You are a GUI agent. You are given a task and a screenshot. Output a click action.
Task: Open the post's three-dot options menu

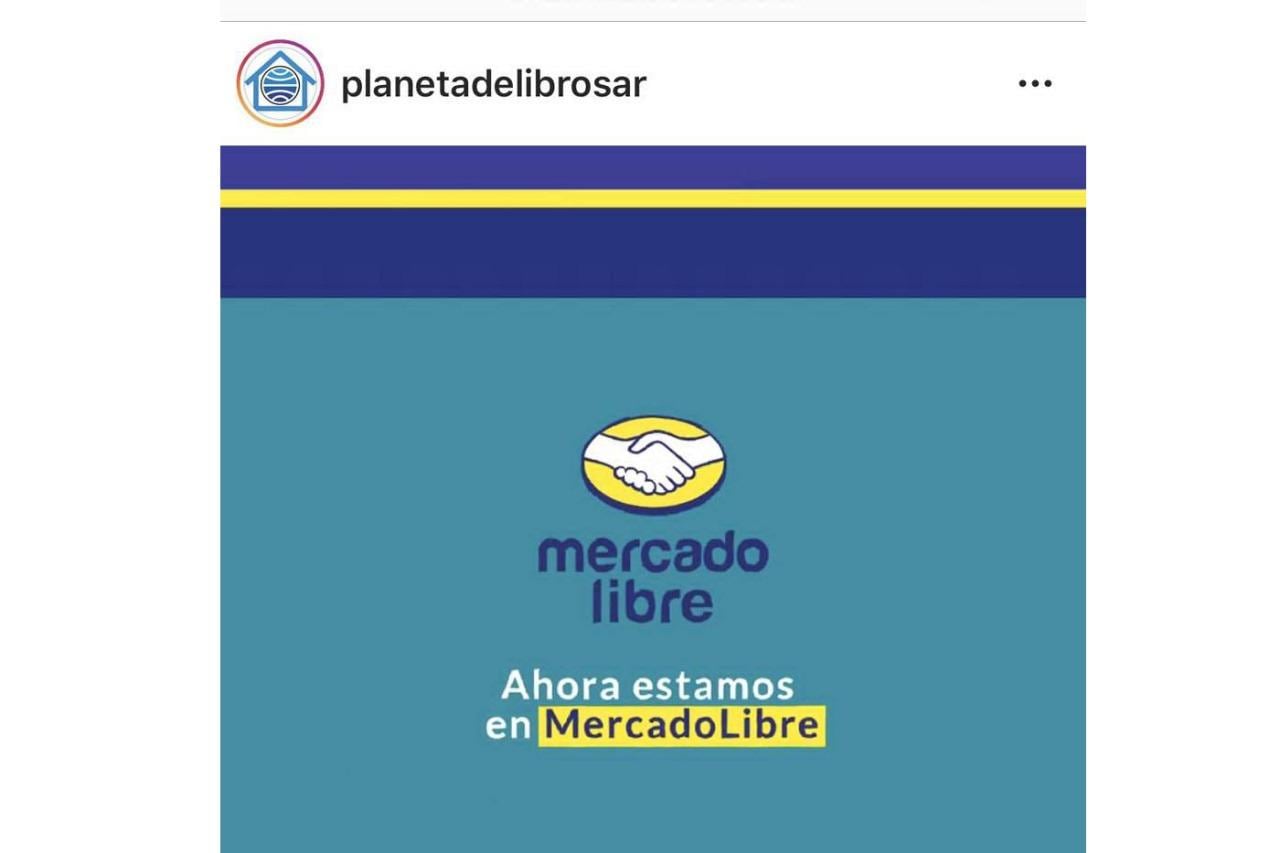pos(1034,84)
